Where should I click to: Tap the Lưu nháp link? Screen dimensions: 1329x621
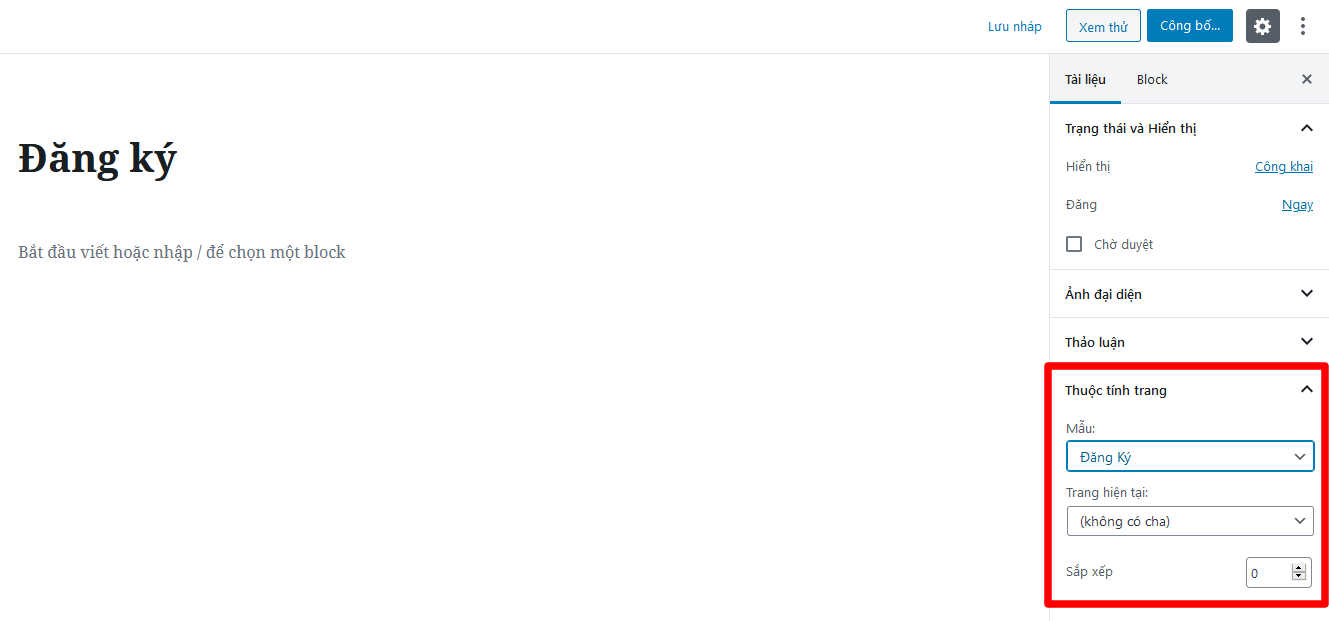coord(1014,27)
